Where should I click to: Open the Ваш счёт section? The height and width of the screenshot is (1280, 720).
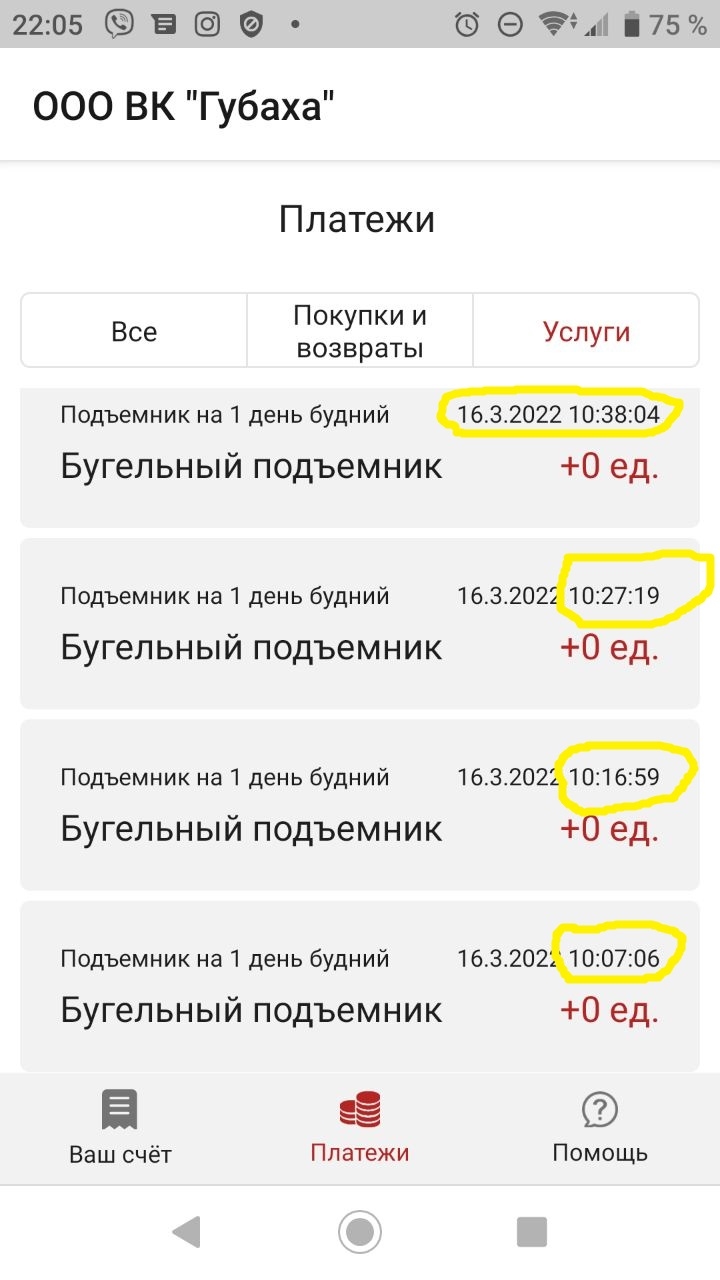click(x=120, y=1129)
